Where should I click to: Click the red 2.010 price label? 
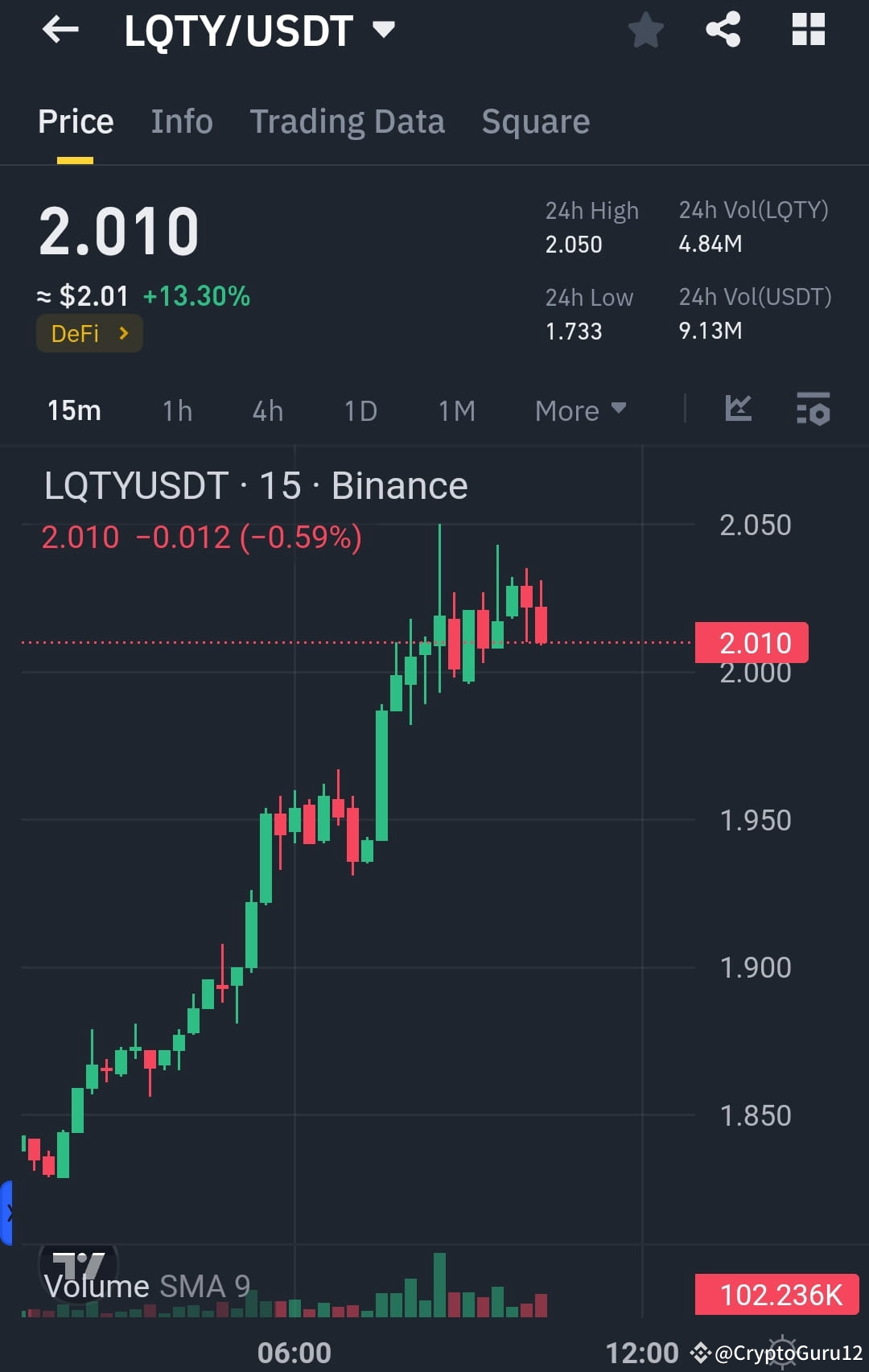coord(751,642)
